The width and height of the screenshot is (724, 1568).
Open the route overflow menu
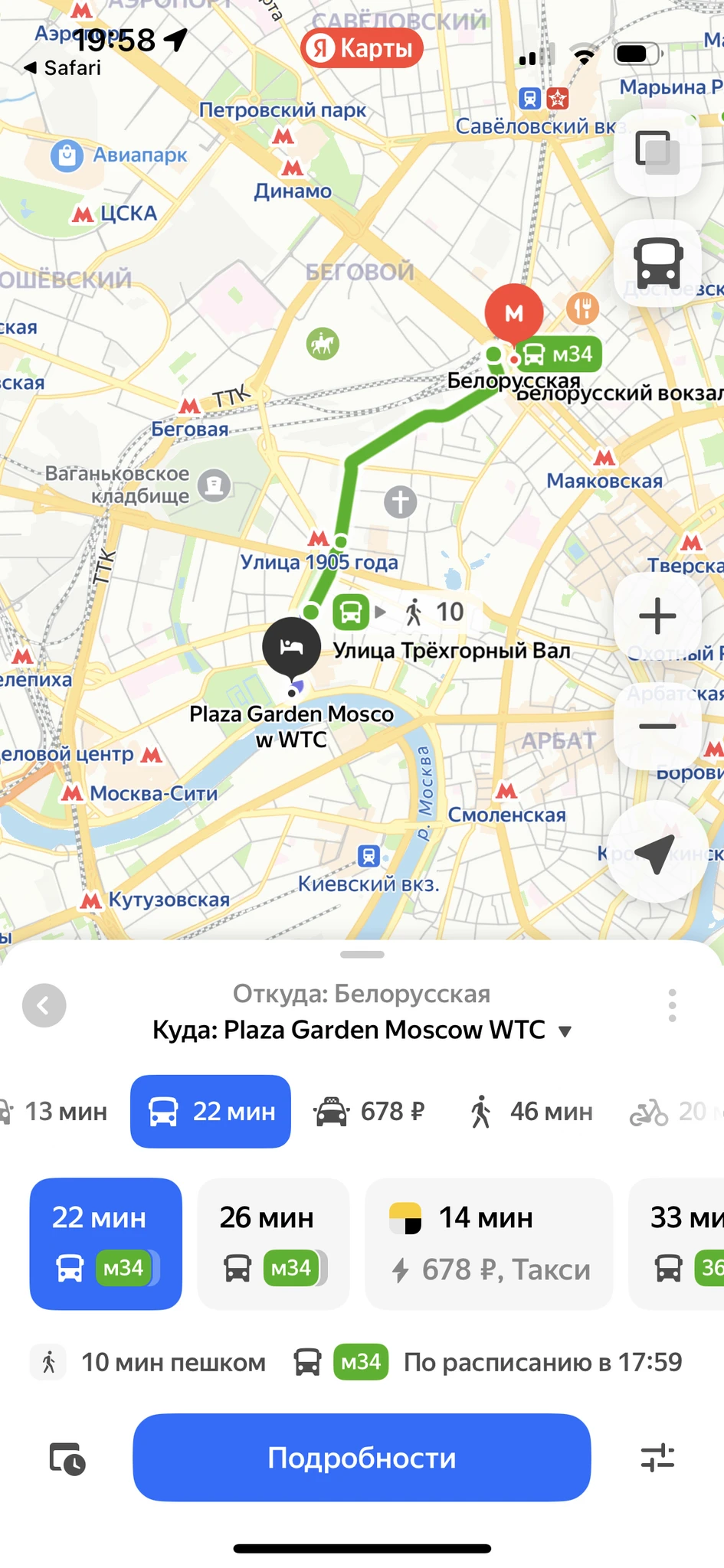click(x=672, y=1005)
